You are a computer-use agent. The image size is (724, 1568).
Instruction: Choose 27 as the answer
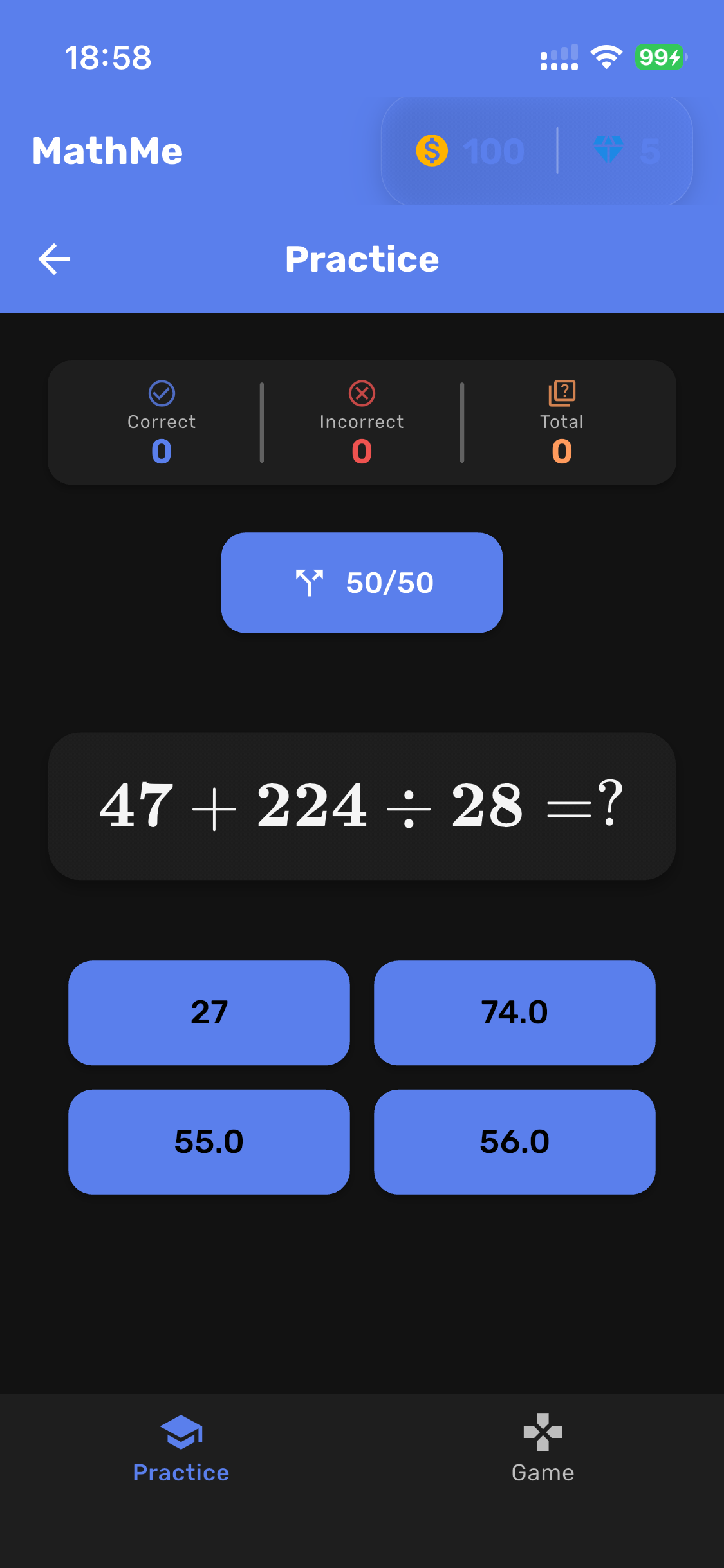[x=209, y=1013]
